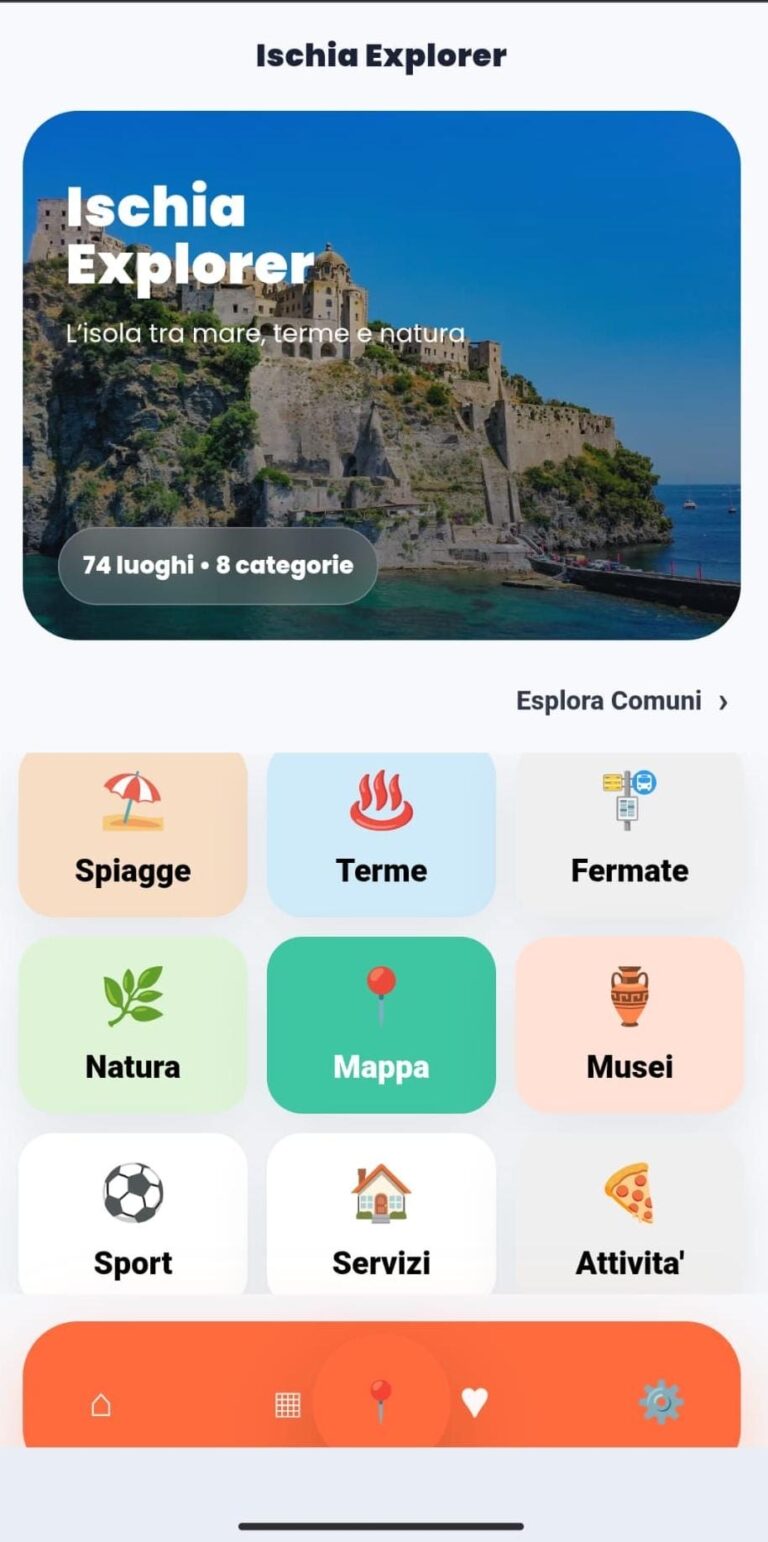
Task: Tap the heart favorites icon
Action: 475,1404
